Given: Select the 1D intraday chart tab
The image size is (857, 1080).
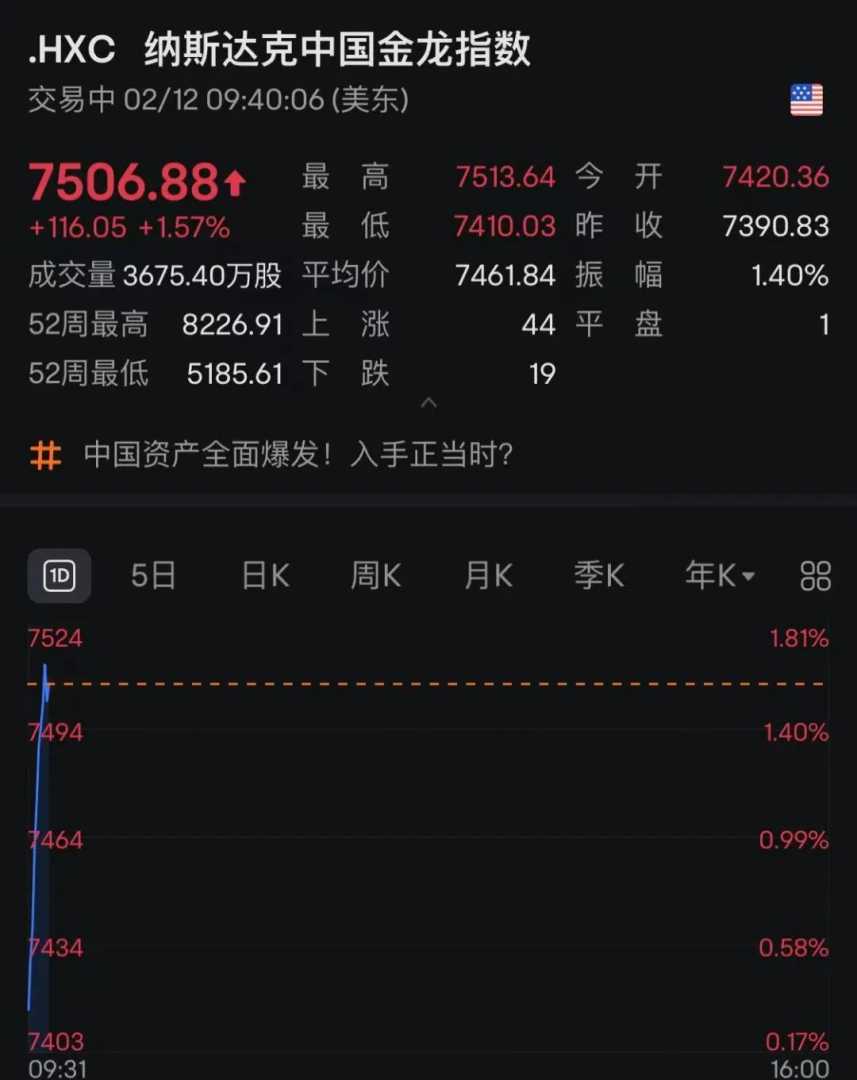Looking at the screenshot, I should point(59,575).
